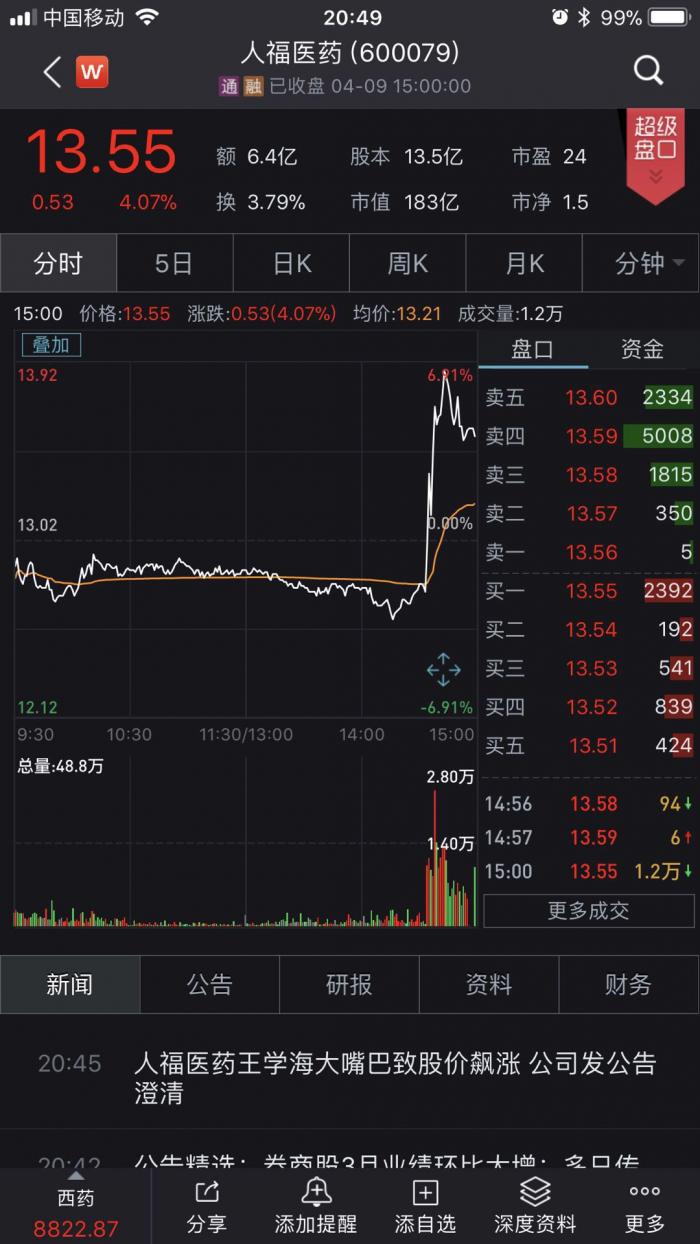Add stock to watchlist via 添自选

pos(425,1205)
